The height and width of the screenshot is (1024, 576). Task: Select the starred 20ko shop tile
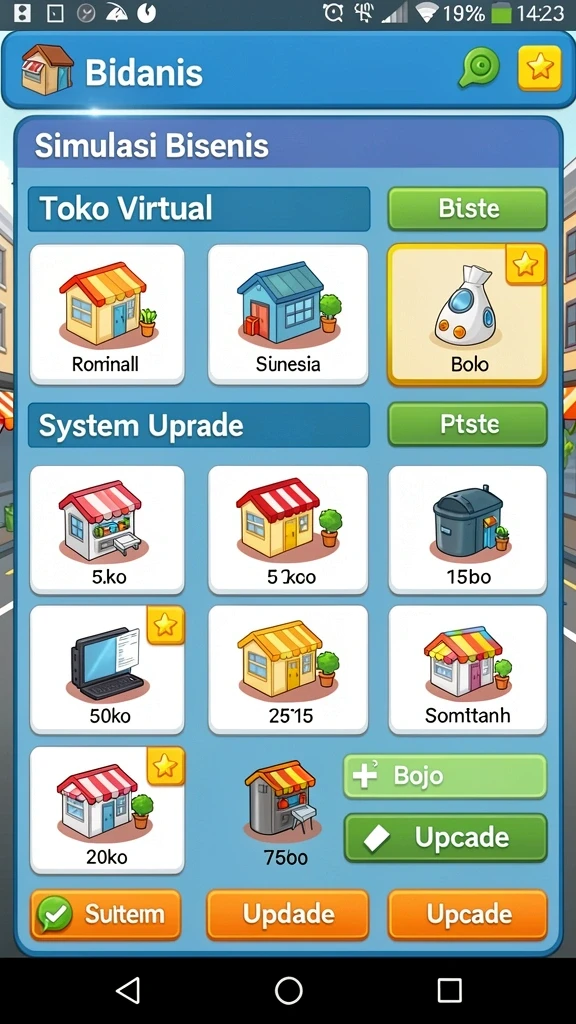click(107, 810)
